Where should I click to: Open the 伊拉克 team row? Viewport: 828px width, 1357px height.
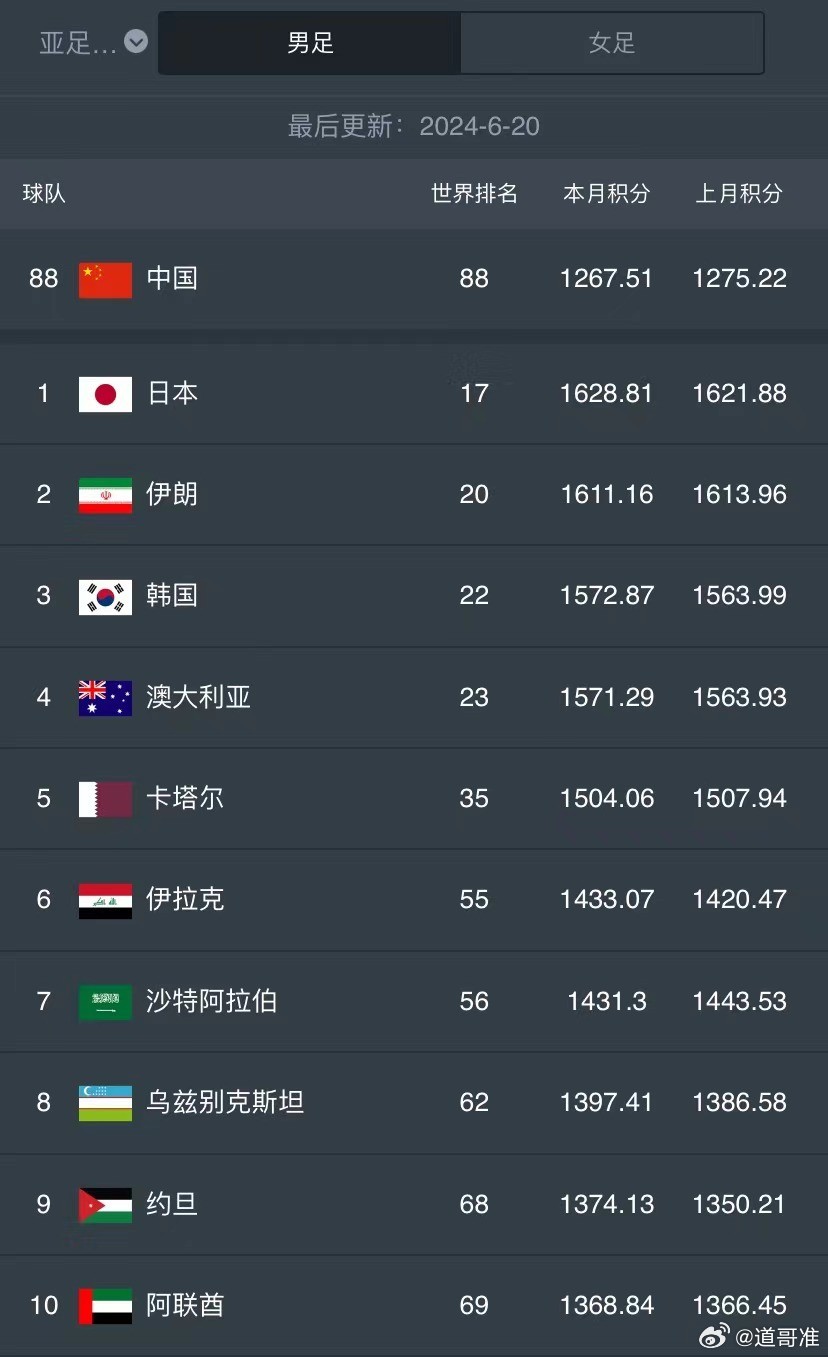click(414, 900)
